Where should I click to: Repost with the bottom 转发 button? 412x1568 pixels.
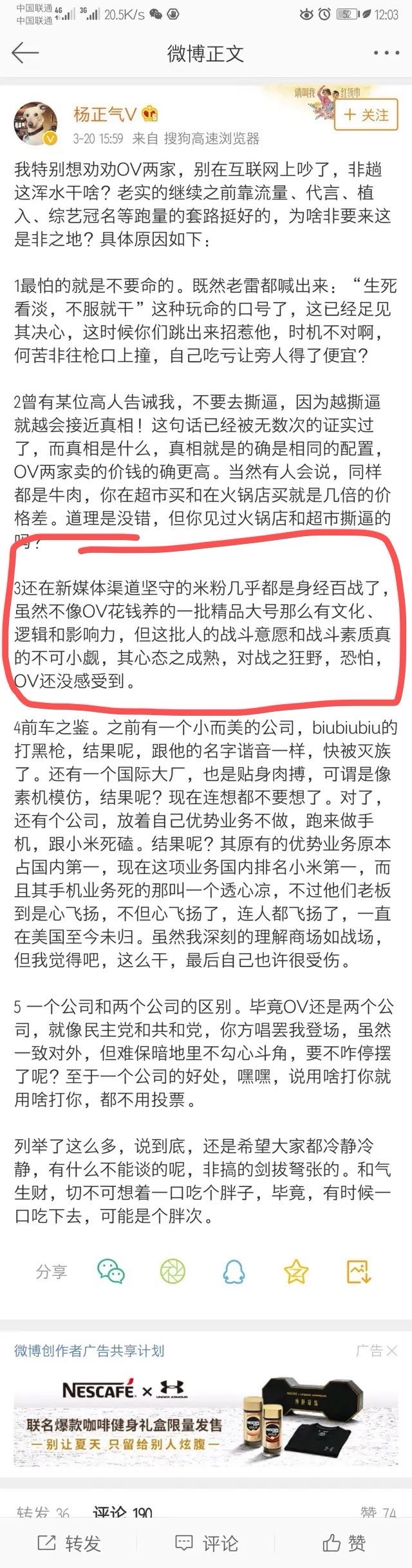click(x=69, y=1544)
